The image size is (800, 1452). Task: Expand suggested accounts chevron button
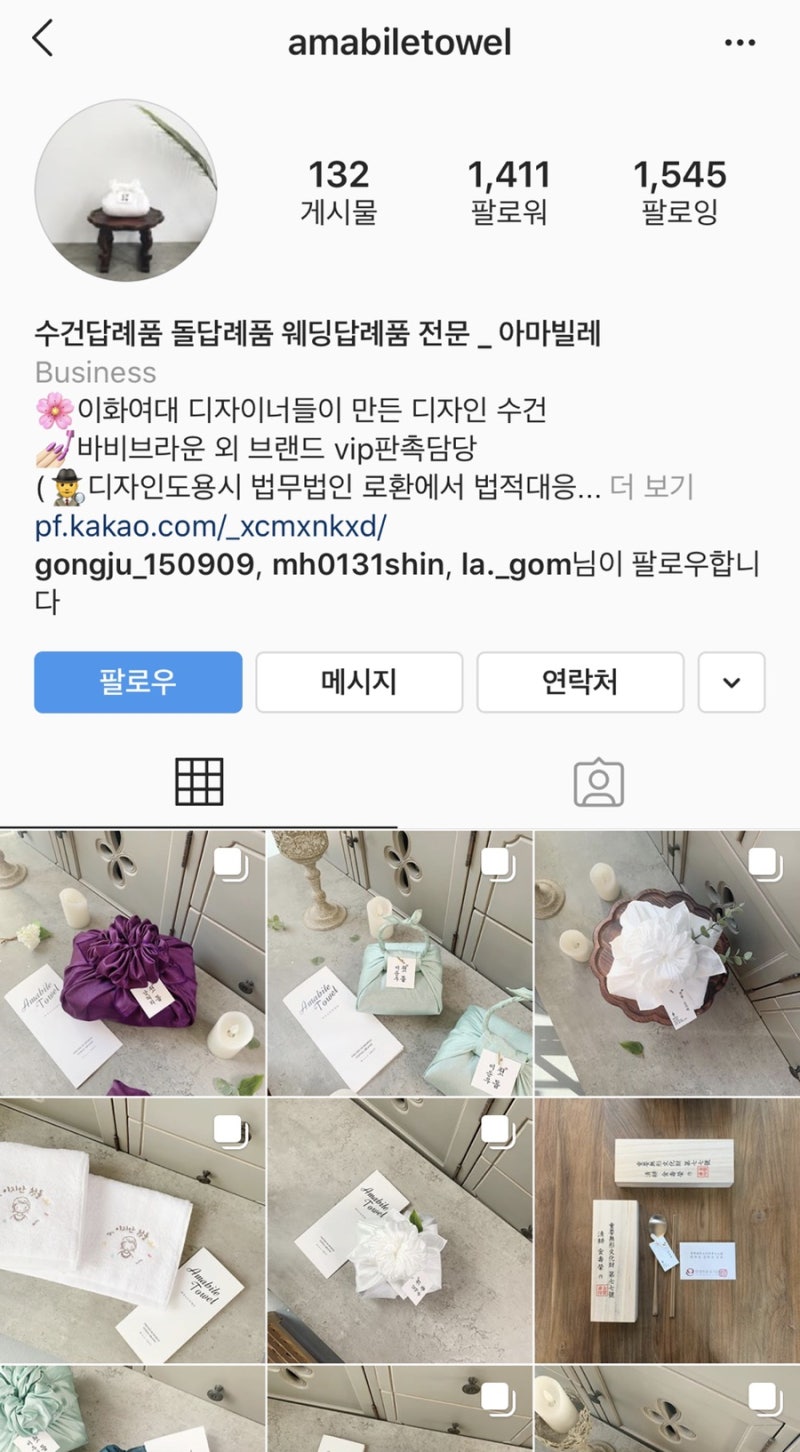[x=731, y=682]
